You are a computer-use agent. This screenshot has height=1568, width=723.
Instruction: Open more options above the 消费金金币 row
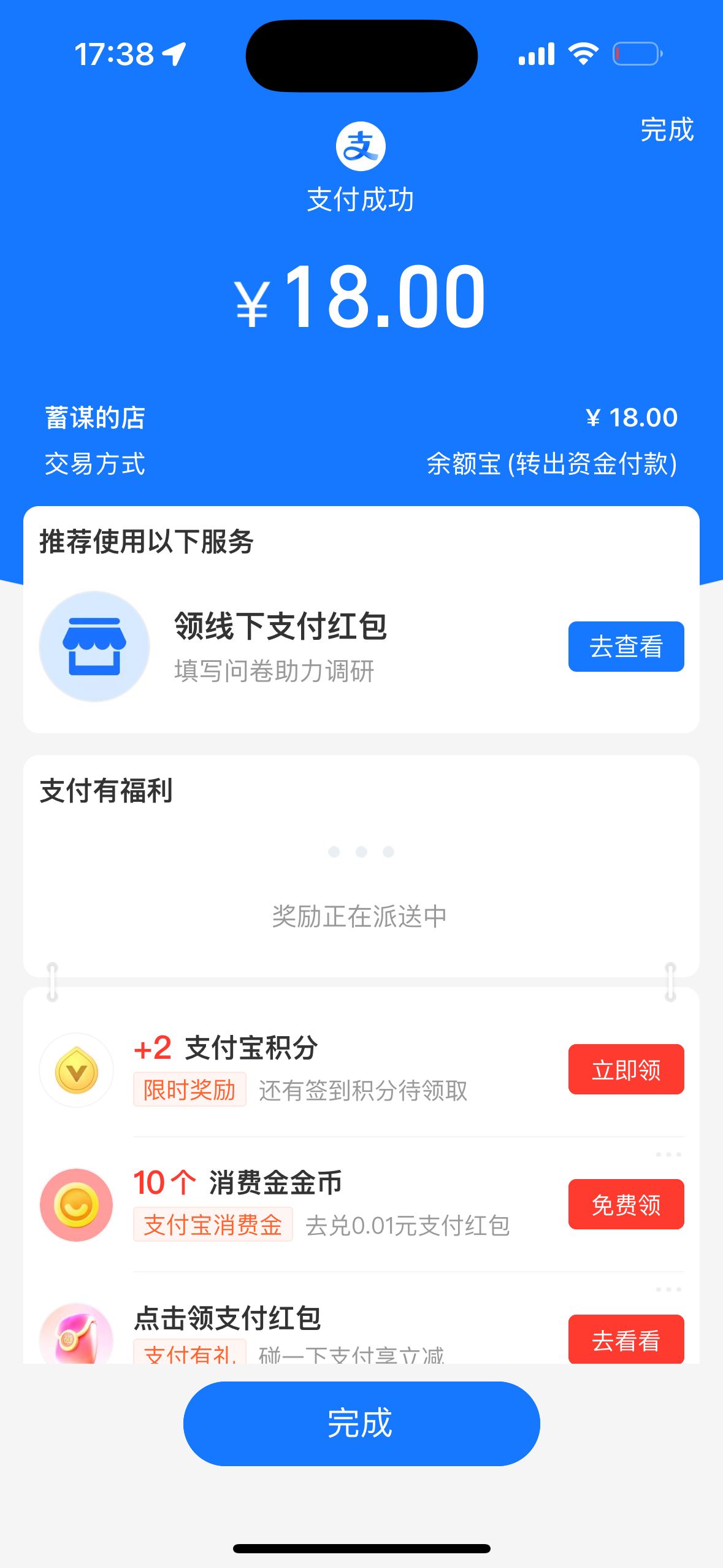668,1155
